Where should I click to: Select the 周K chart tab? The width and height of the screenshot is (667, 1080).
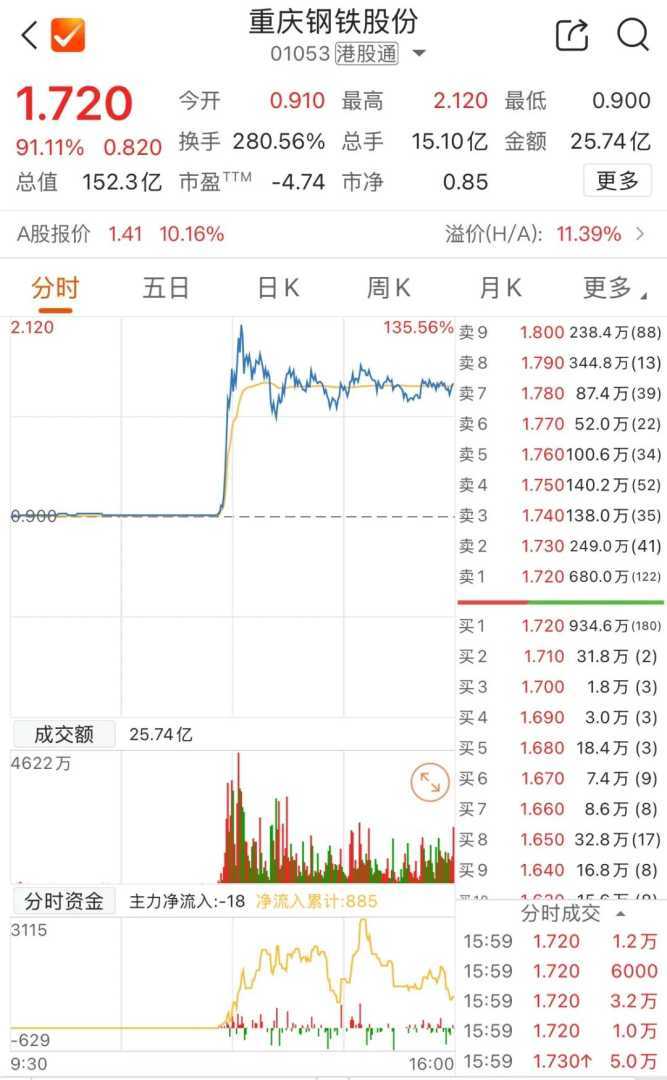(x=388, y=289)
